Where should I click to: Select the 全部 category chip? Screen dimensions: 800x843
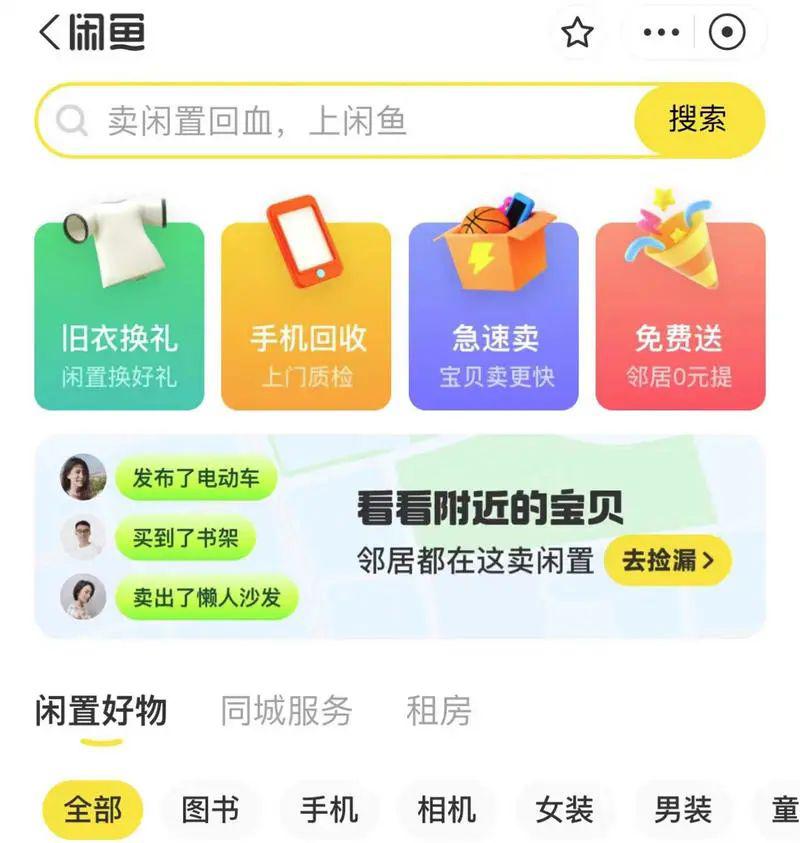pos(93,809)
